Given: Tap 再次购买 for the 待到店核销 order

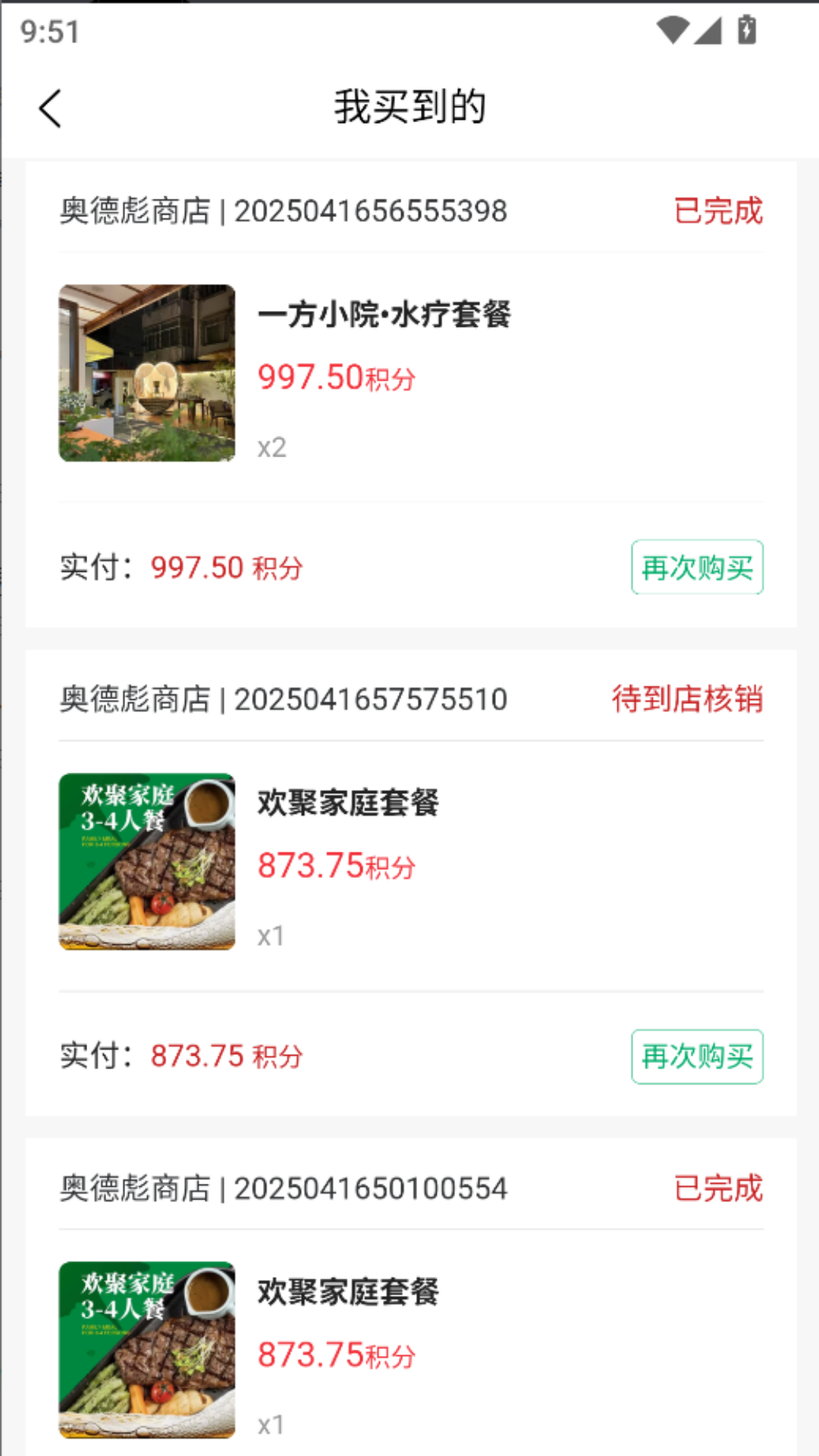Looking at the screenshot, I should [697, 1056].
